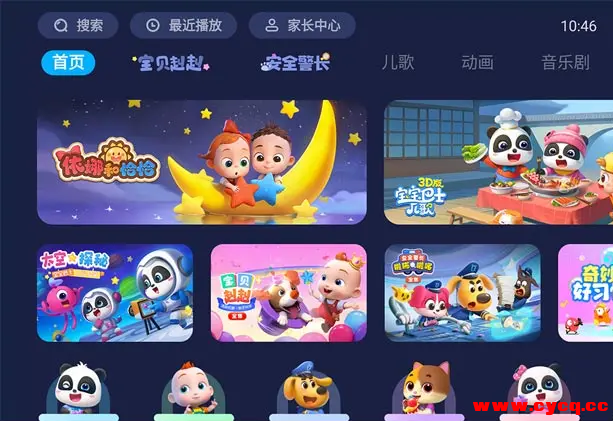Open the 搜索 search button
Viewport: 613px width, 421px height.
(x=78, y=25)
